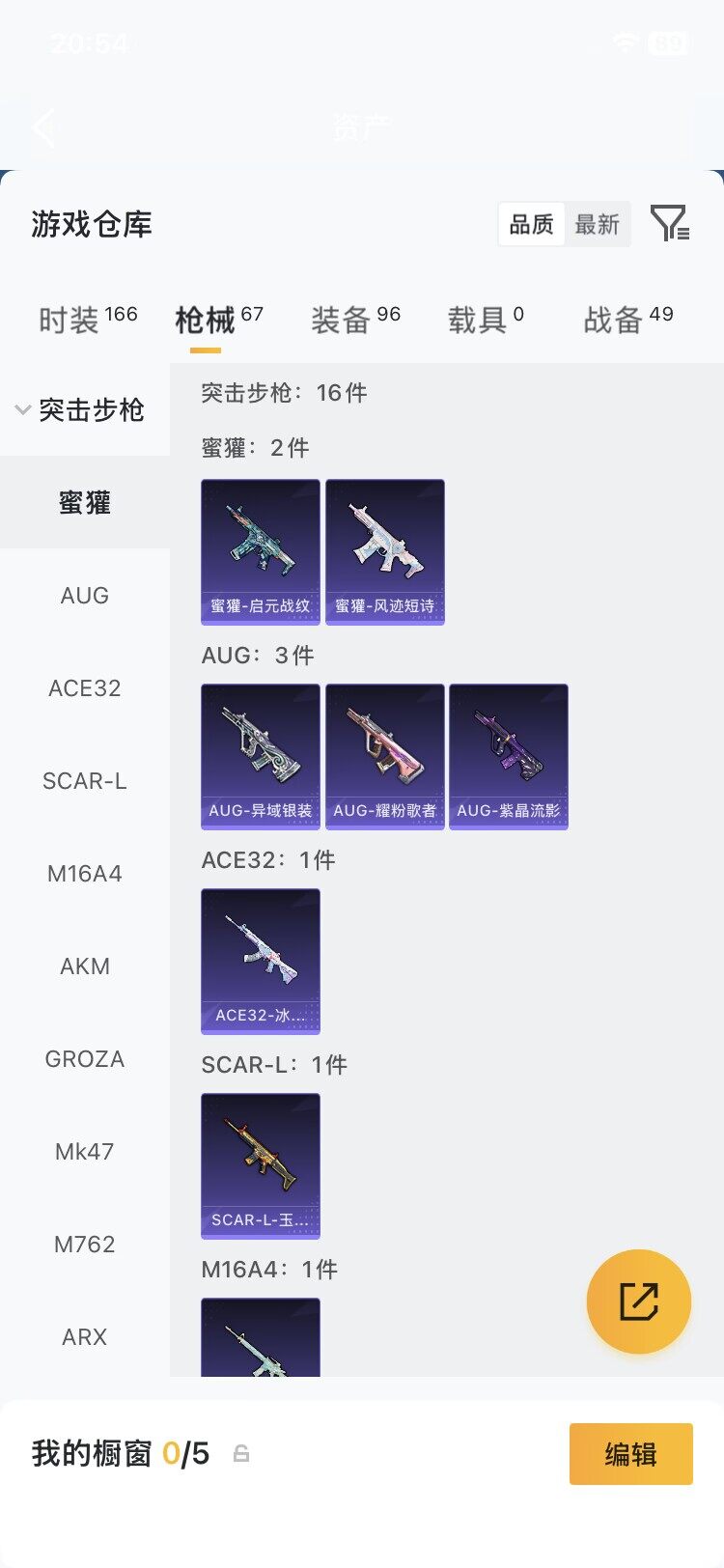724x1568 pixels.
Task: Select the AUG-耀粉歌者 weapon thumbnail
Action: (384, 756)
